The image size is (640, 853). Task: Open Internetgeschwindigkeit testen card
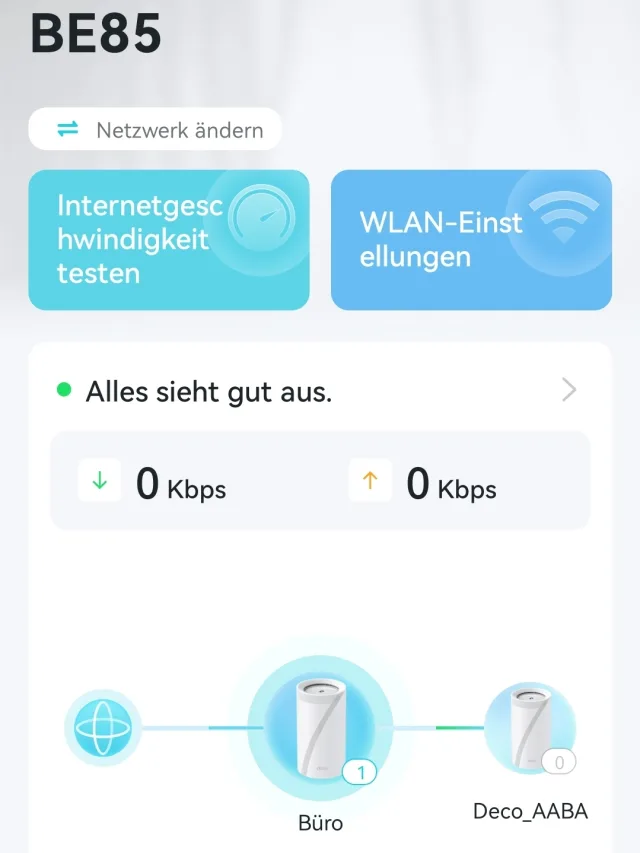pos(168,240)
